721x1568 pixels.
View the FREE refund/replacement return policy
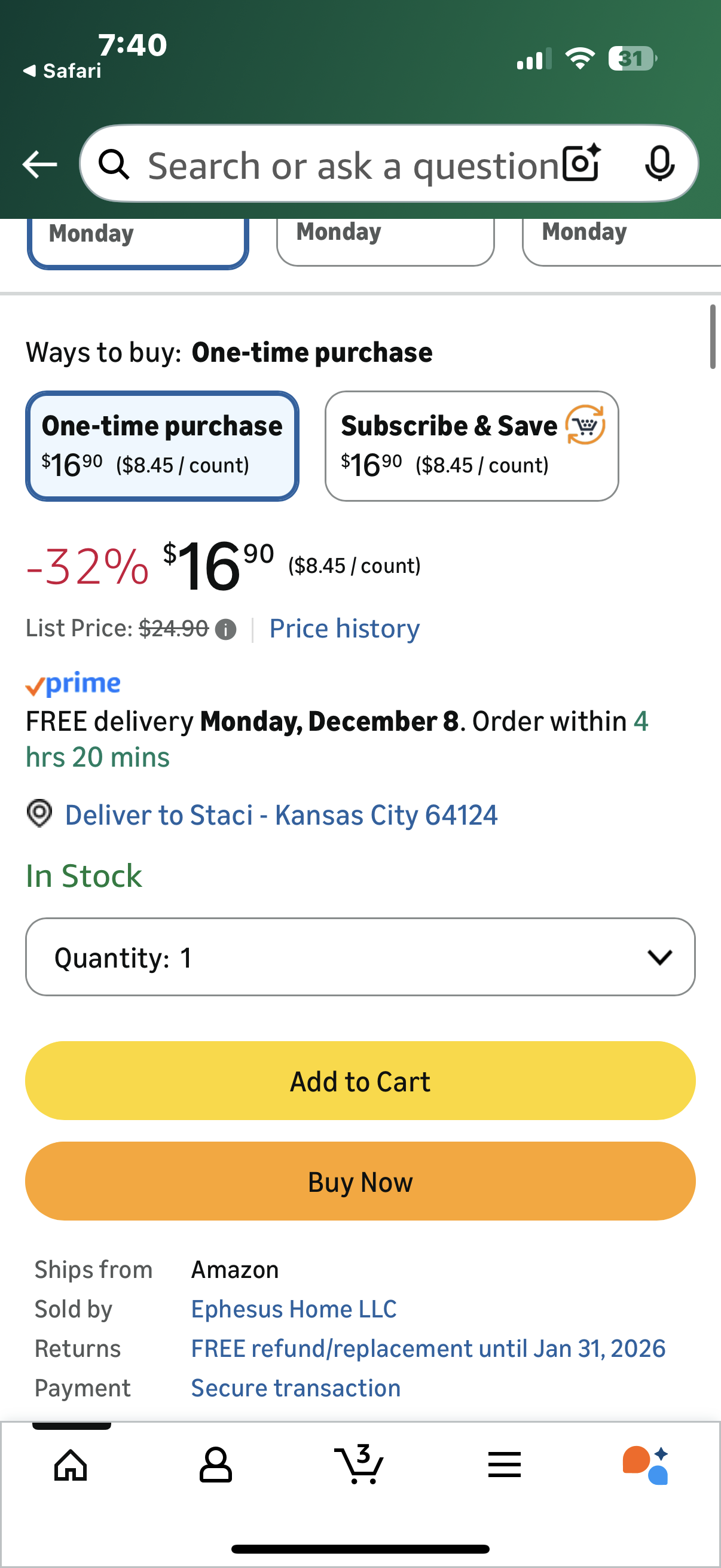point(428,1349)
